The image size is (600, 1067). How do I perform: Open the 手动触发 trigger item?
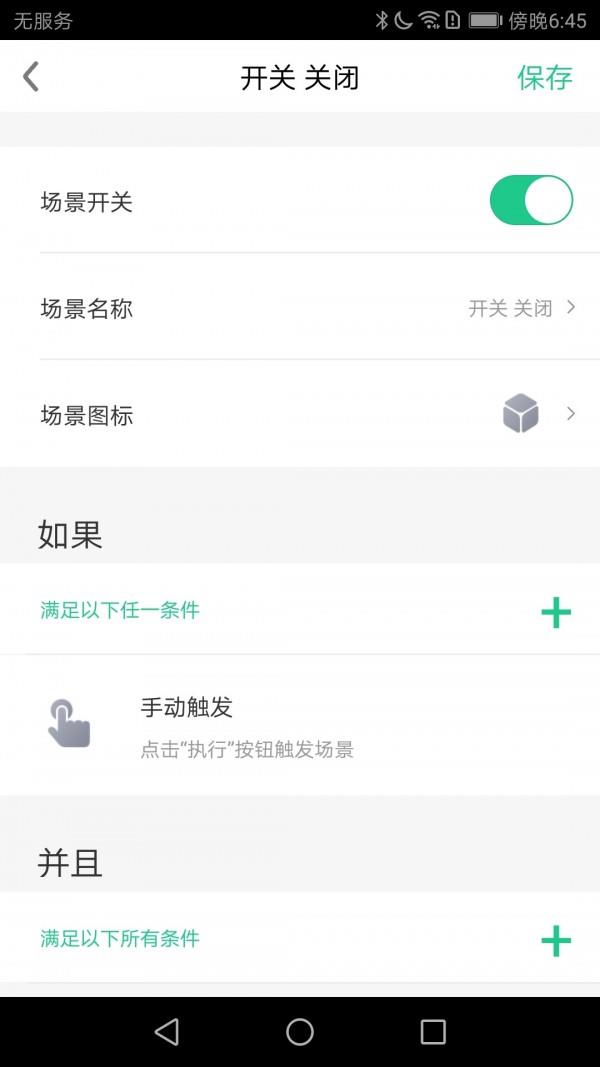(300, 725)
